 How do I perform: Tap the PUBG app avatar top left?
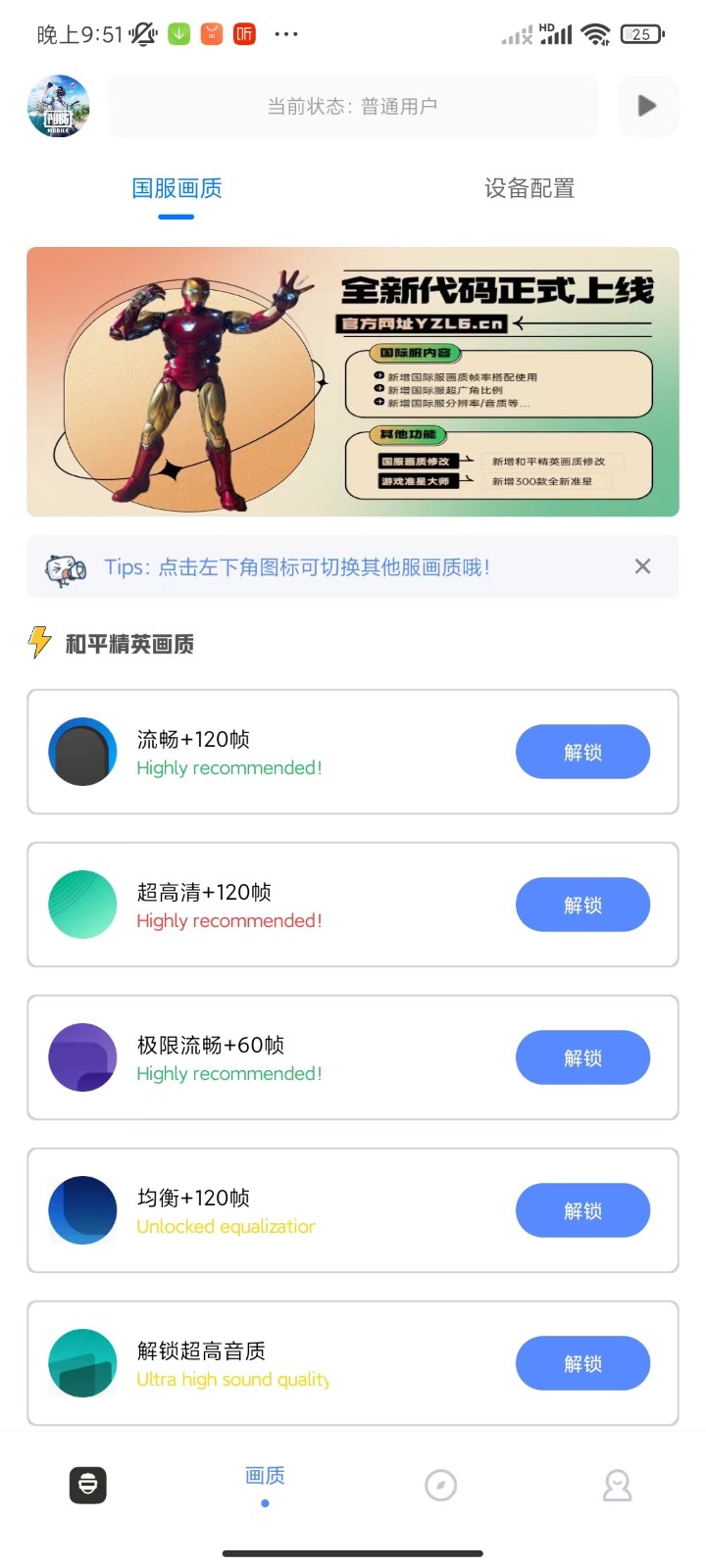tap(57, 106)
